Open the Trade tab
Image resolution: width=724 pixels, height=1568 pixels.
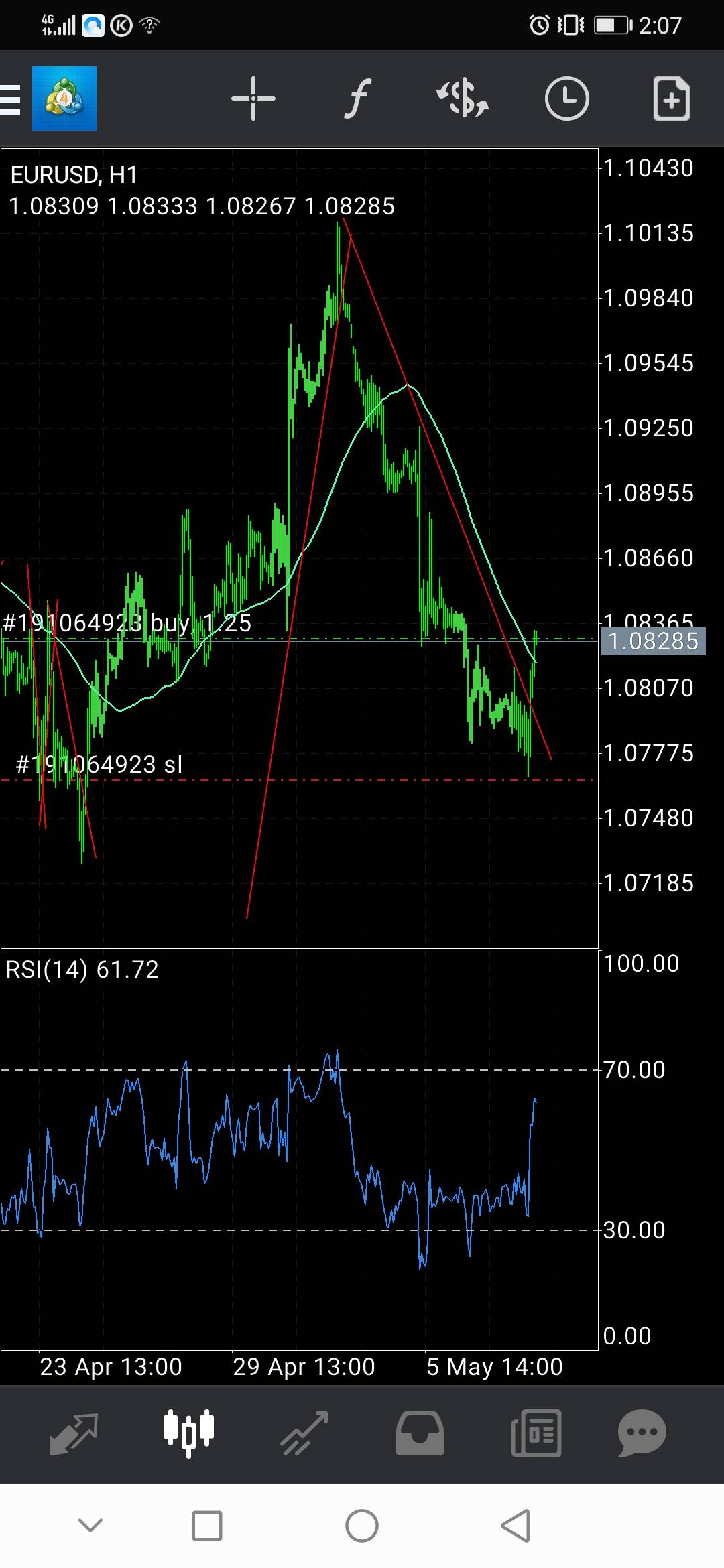304,1433
